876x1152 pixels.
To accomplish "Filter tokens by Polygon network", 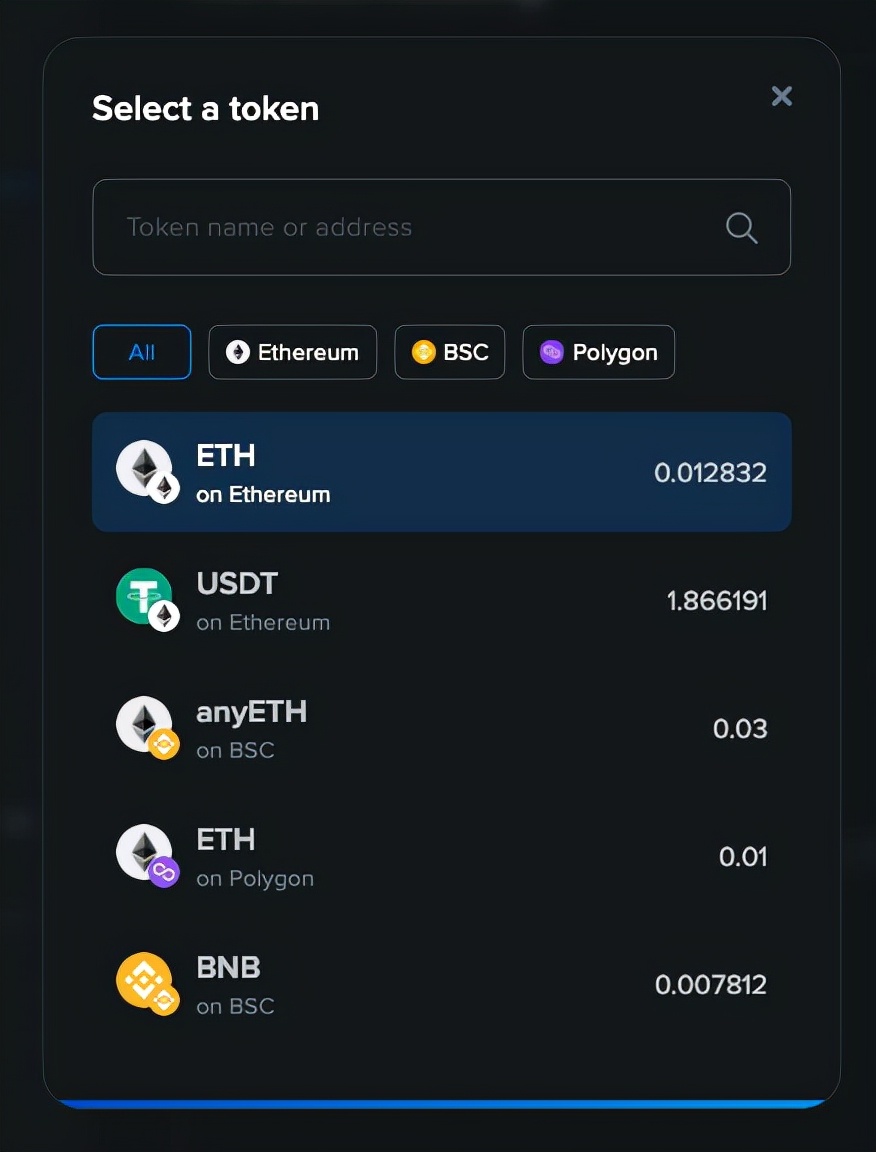I will [598, 352].
